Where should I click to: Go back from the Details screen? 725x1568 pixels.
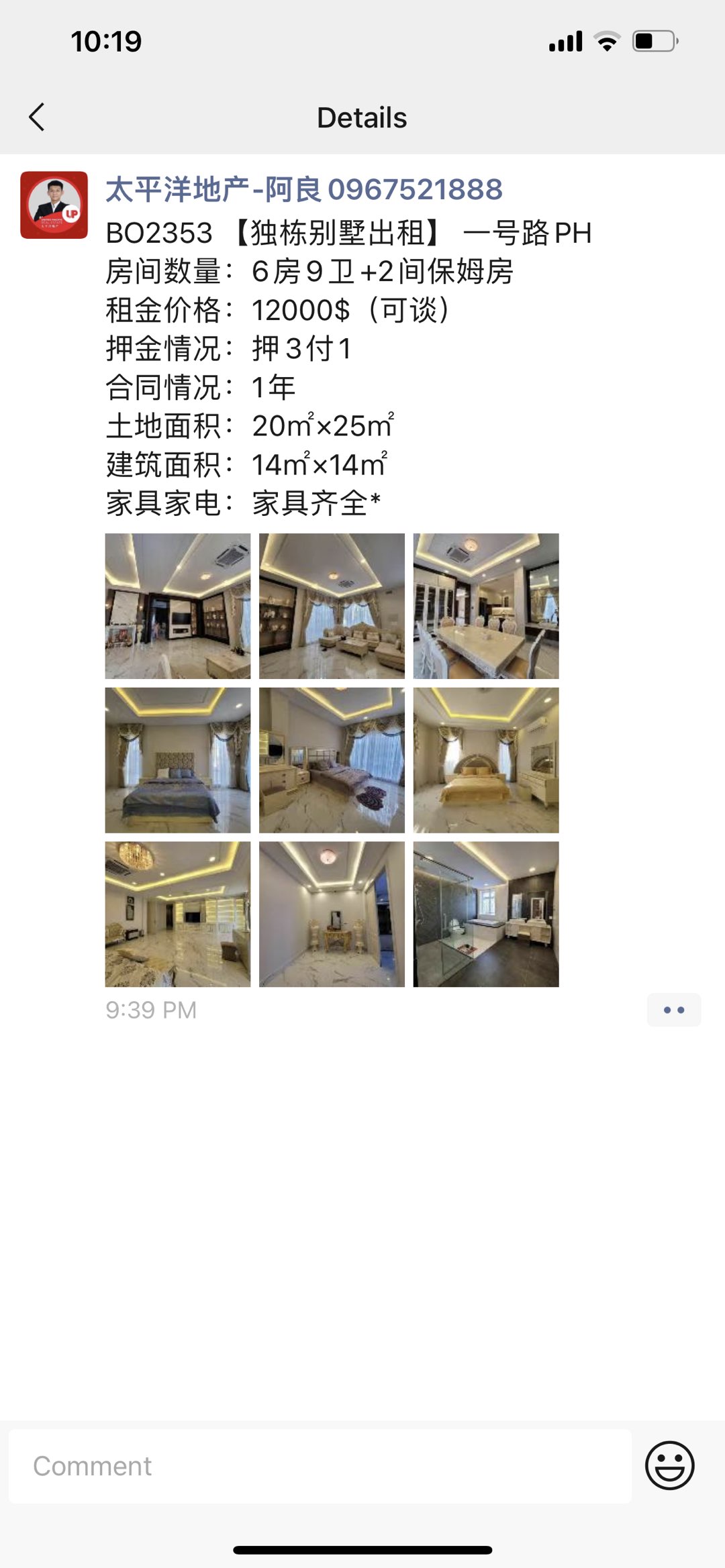tap(37, 117)
